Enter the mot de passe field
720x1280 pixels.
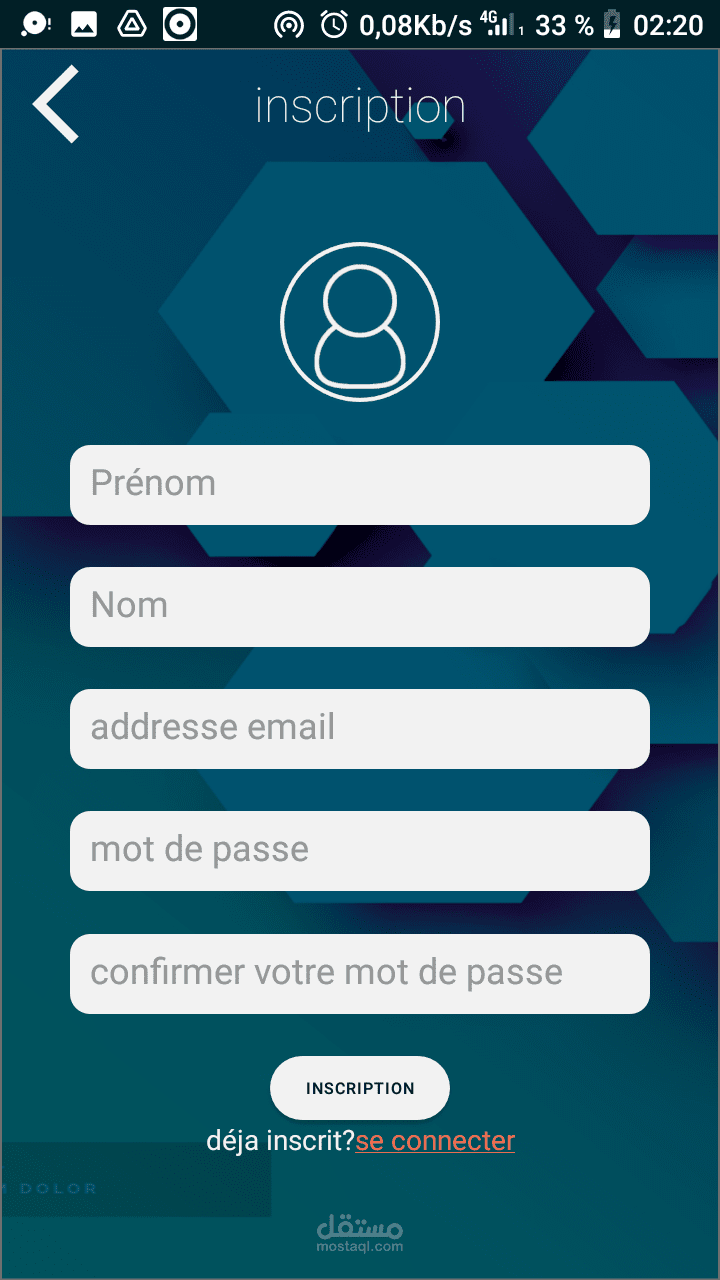coord(360,850)
